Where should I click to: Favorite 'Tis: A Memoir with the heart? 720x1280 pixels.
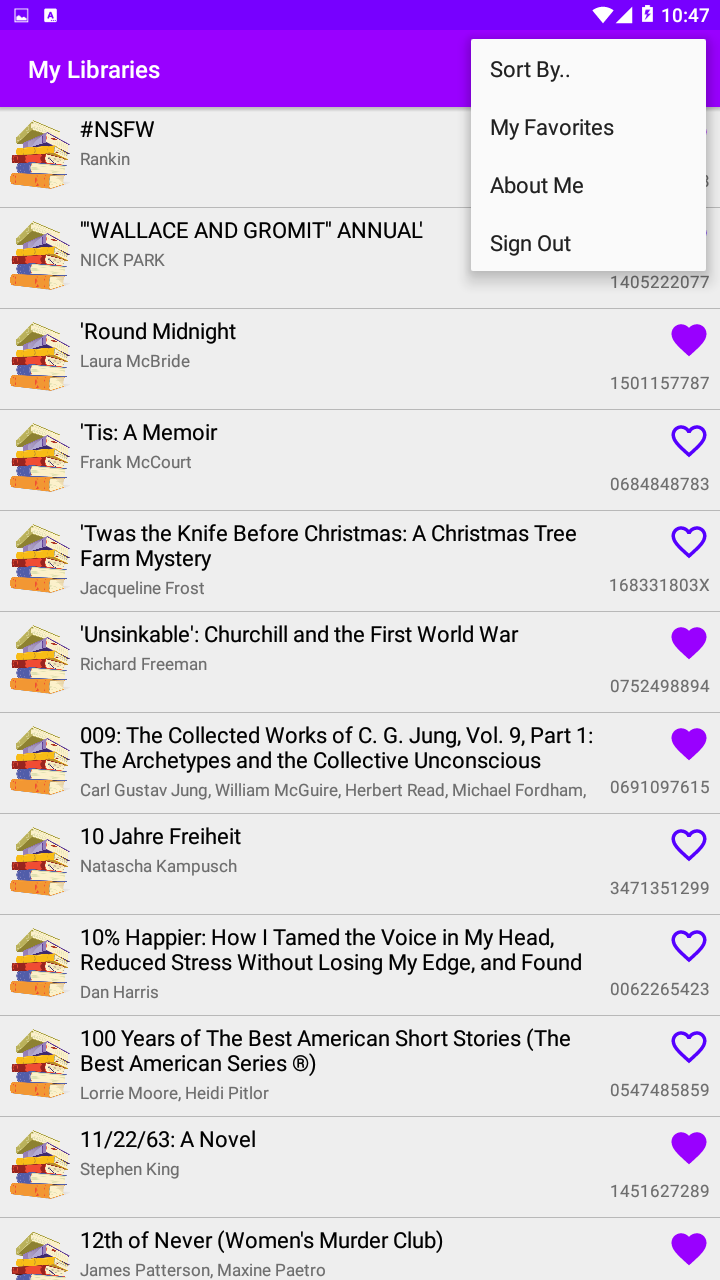(x=688, y=441)
